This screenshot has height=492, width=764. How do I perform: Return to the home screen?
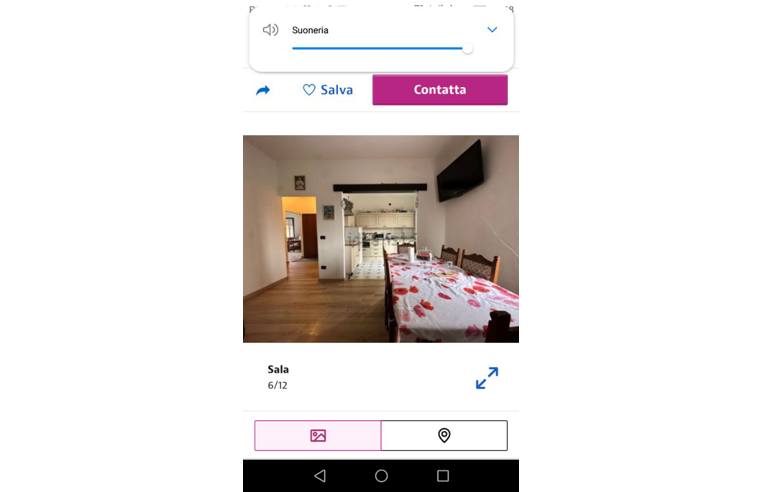381,476
